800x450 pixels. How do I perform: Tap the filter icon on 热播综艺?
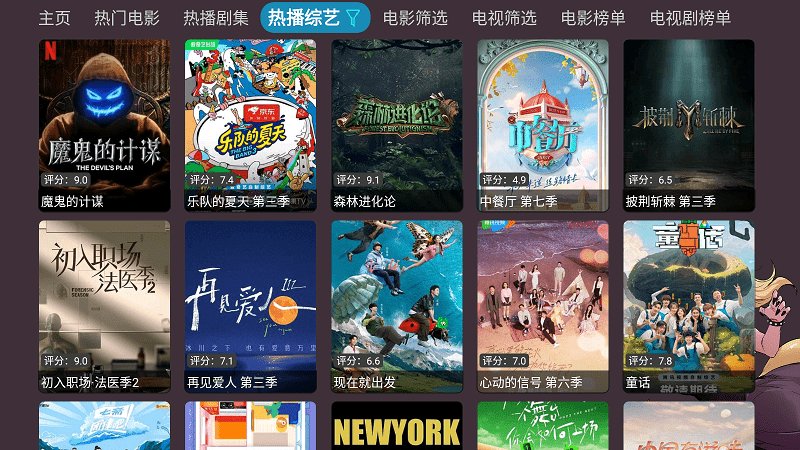pos(352,18)
